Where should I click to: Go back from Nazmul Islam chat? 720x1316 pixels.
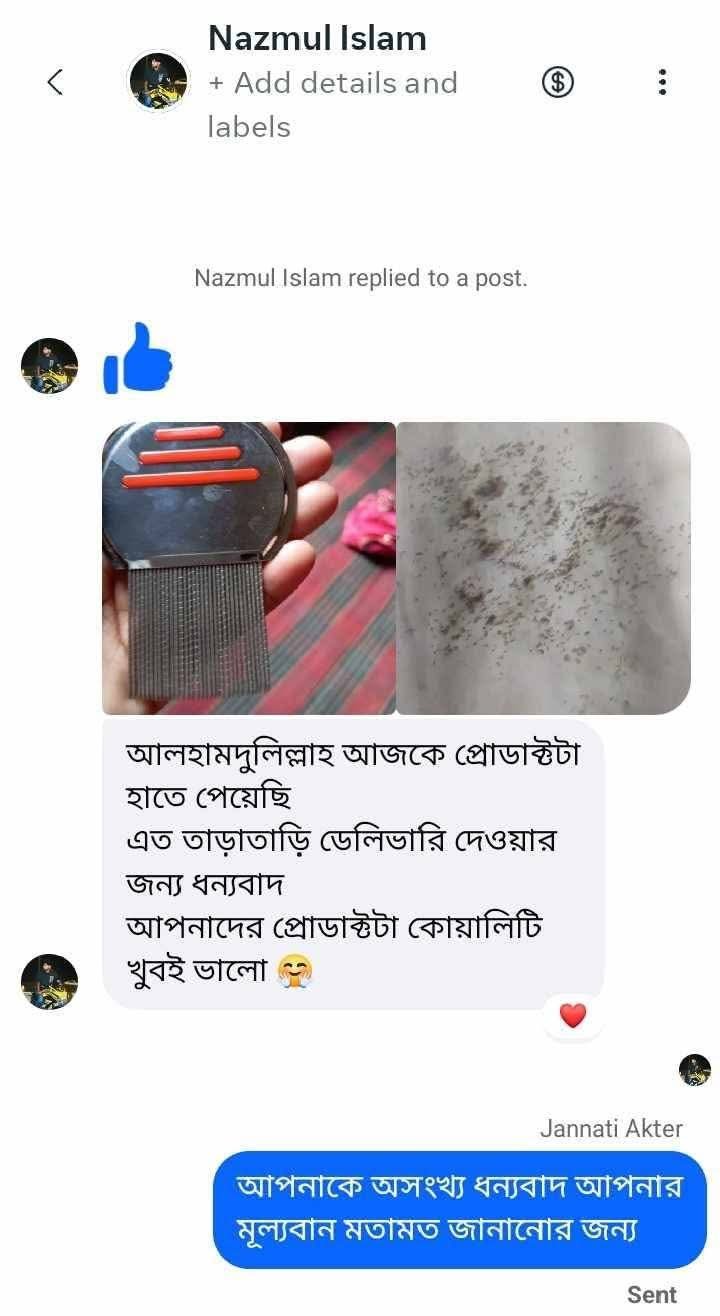(x=55, y=82)
